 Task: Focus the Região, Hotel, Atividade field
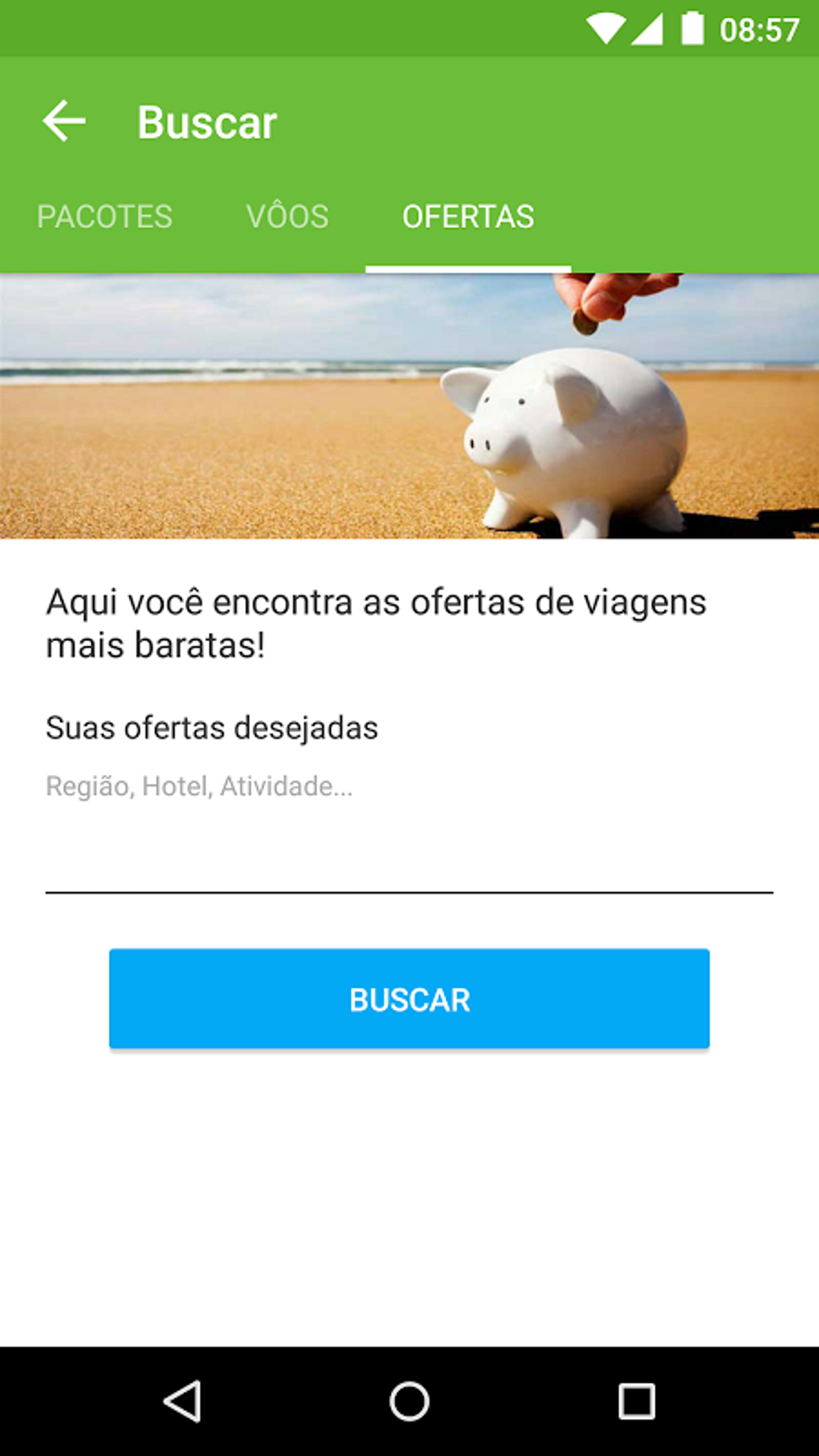point(409,827)
